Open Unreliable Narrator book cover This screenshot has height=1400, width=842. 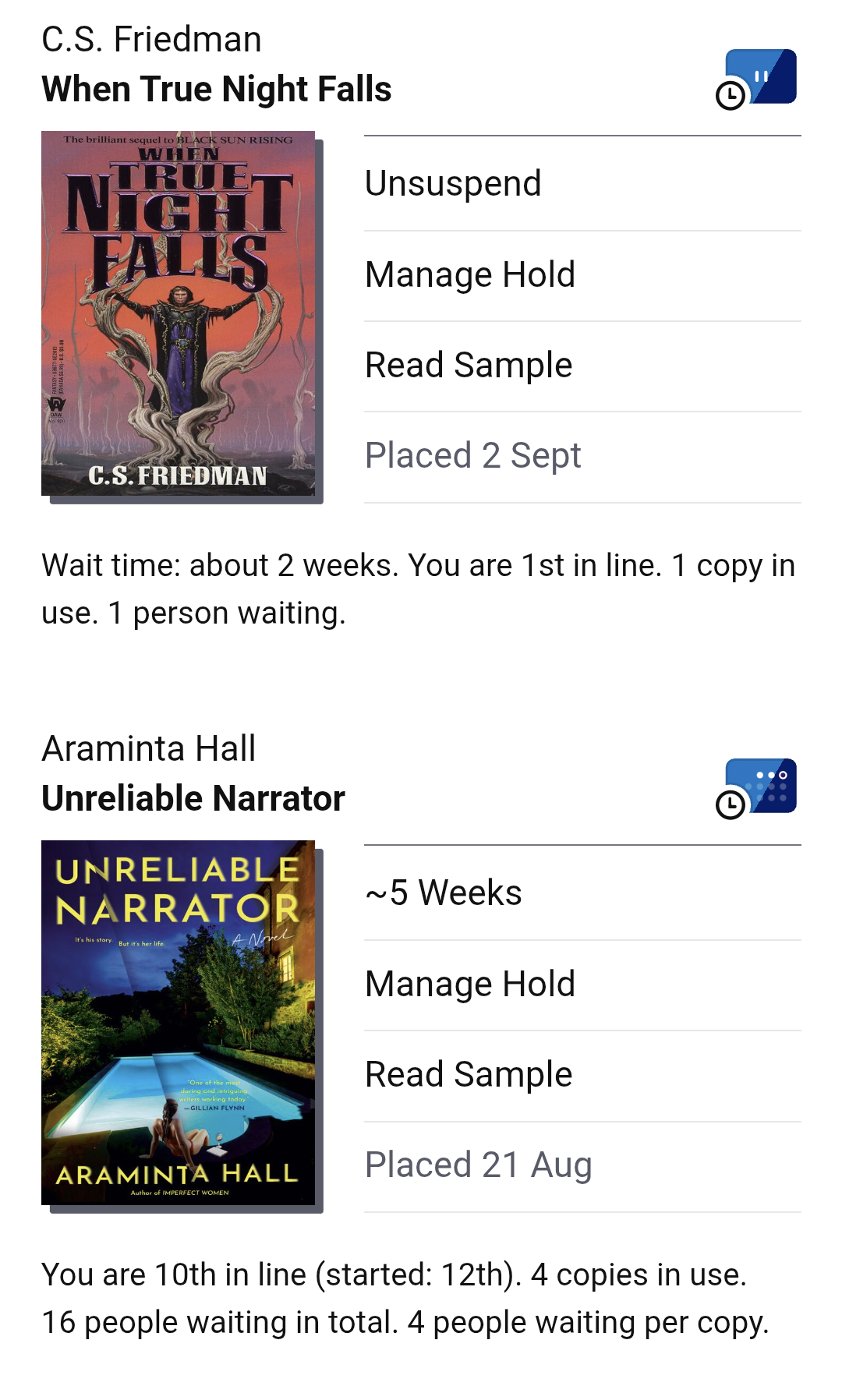pyautogui.click(x=179, y=1023)
